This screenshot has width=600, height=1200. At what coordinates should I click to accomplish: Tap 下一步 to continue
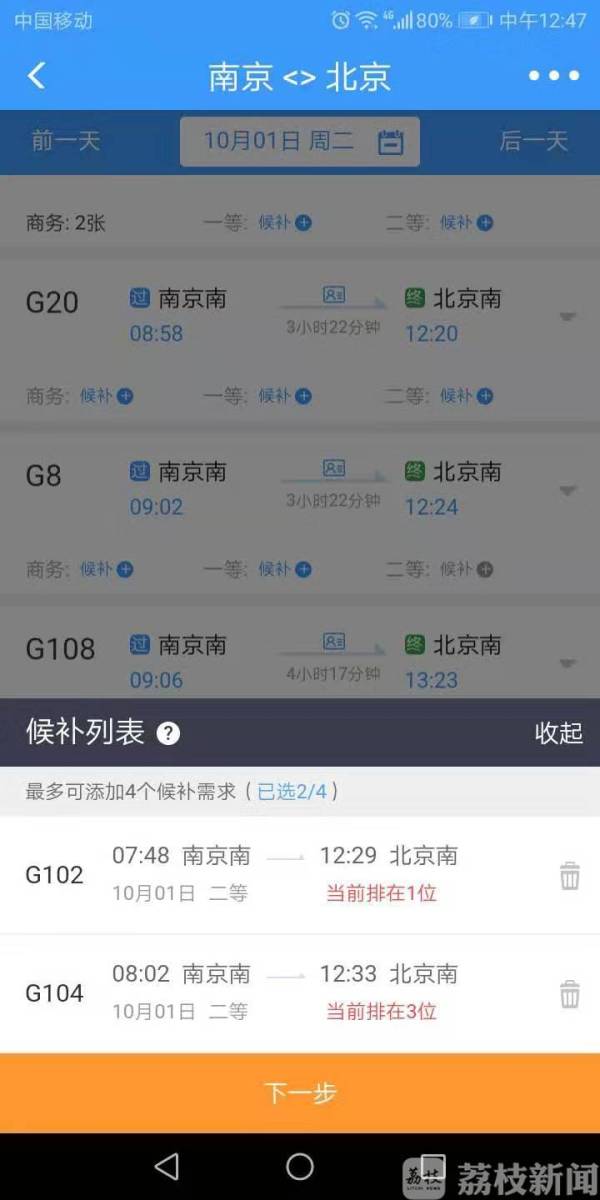coord(300,1093)
